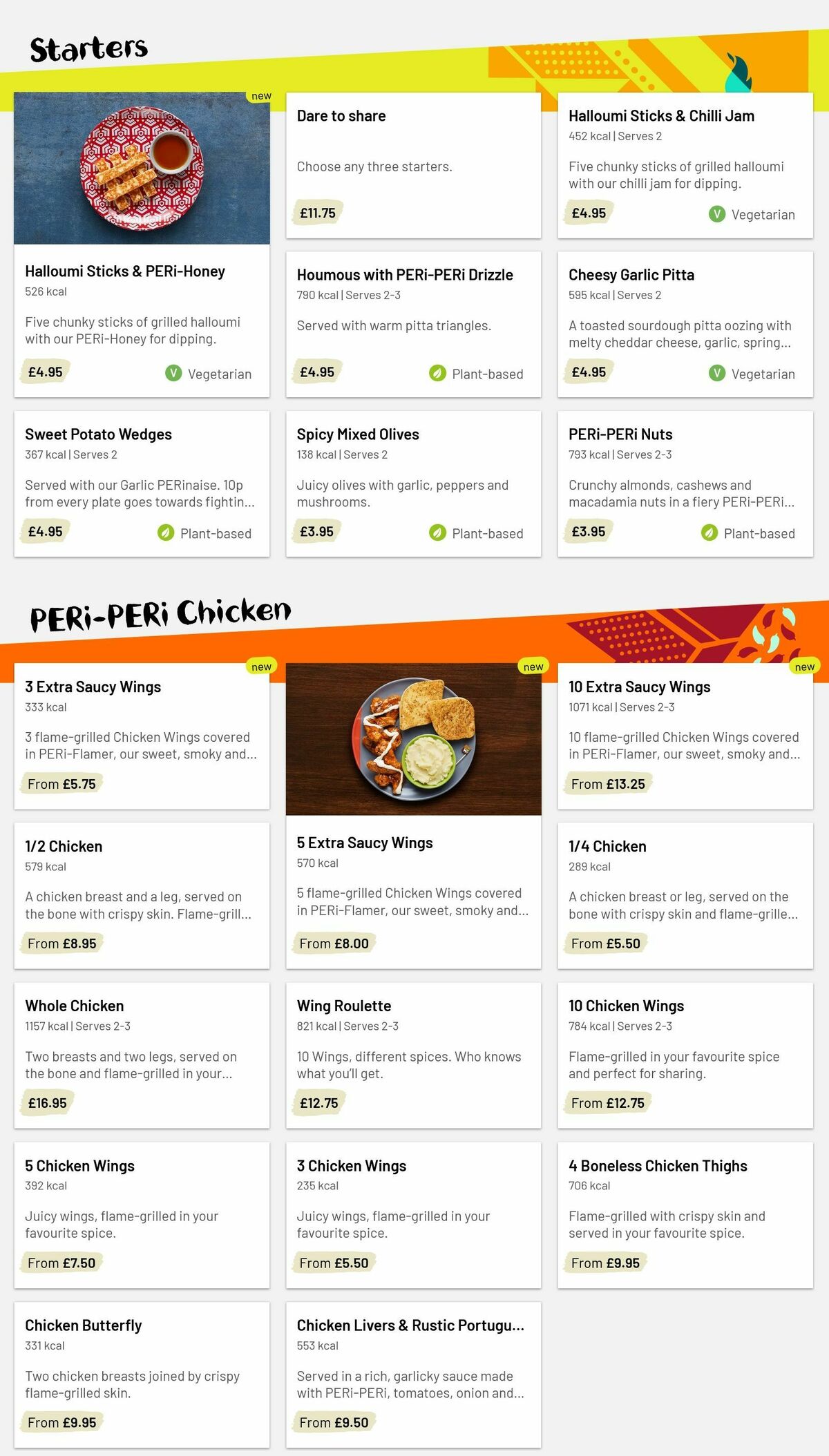This screenshot has width=829, height=1456.
Task: Select the Wing Roulette card
Action: [413, 1055]
